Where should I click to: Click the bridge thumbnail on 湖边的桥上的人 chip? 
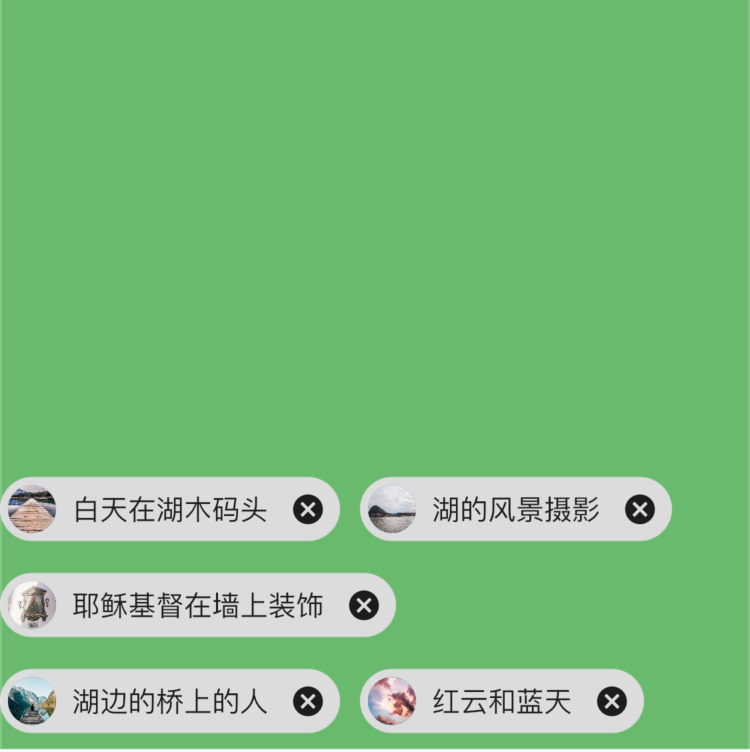pyautogui.click(x=34, y=700)
